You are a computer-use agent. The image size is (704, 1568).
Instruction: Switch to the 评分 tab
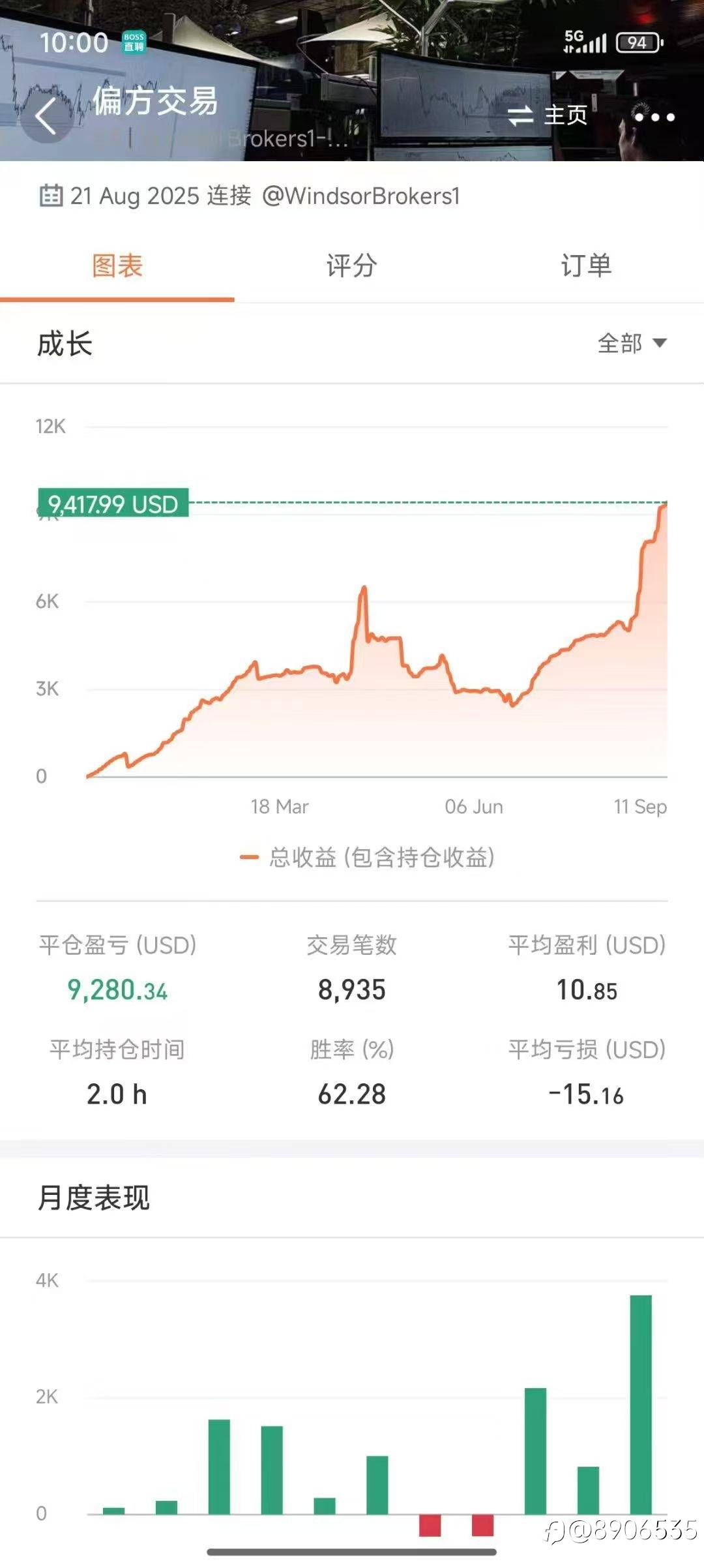click(x=352, y=266)
